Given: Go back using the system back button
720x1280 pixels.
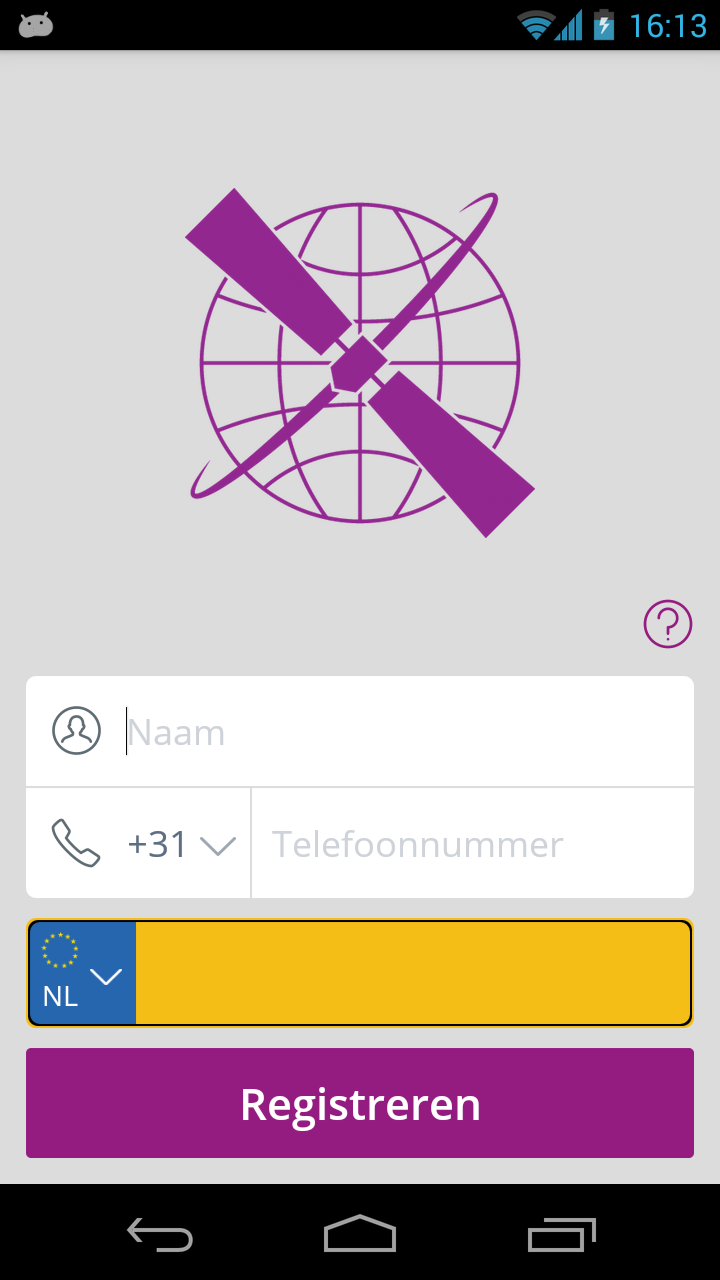Looking at the screenshot, I should (x=160, y=1235).
